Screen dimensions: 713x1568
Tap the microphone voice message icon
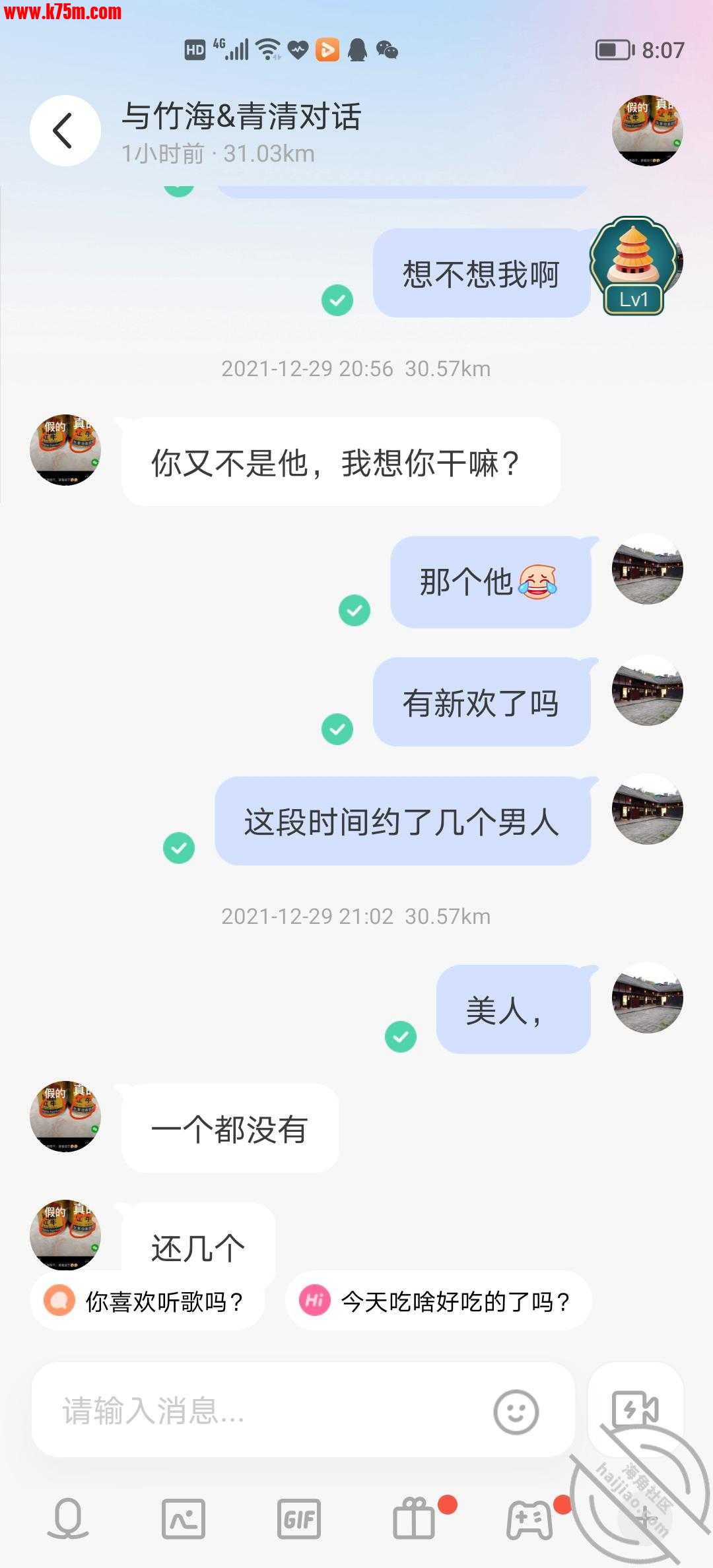pos(68,1518)
